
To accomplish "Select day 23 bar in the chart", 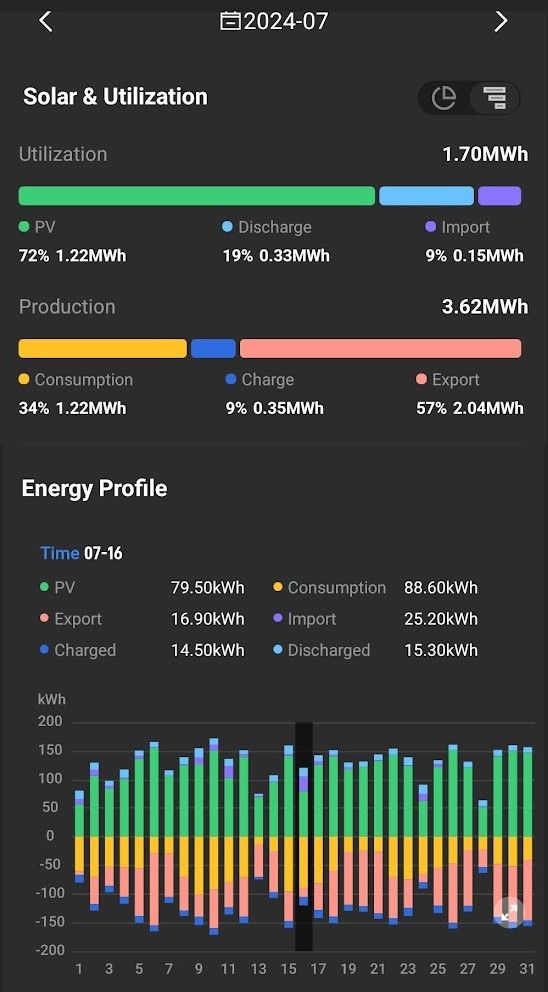I will 408,837.
